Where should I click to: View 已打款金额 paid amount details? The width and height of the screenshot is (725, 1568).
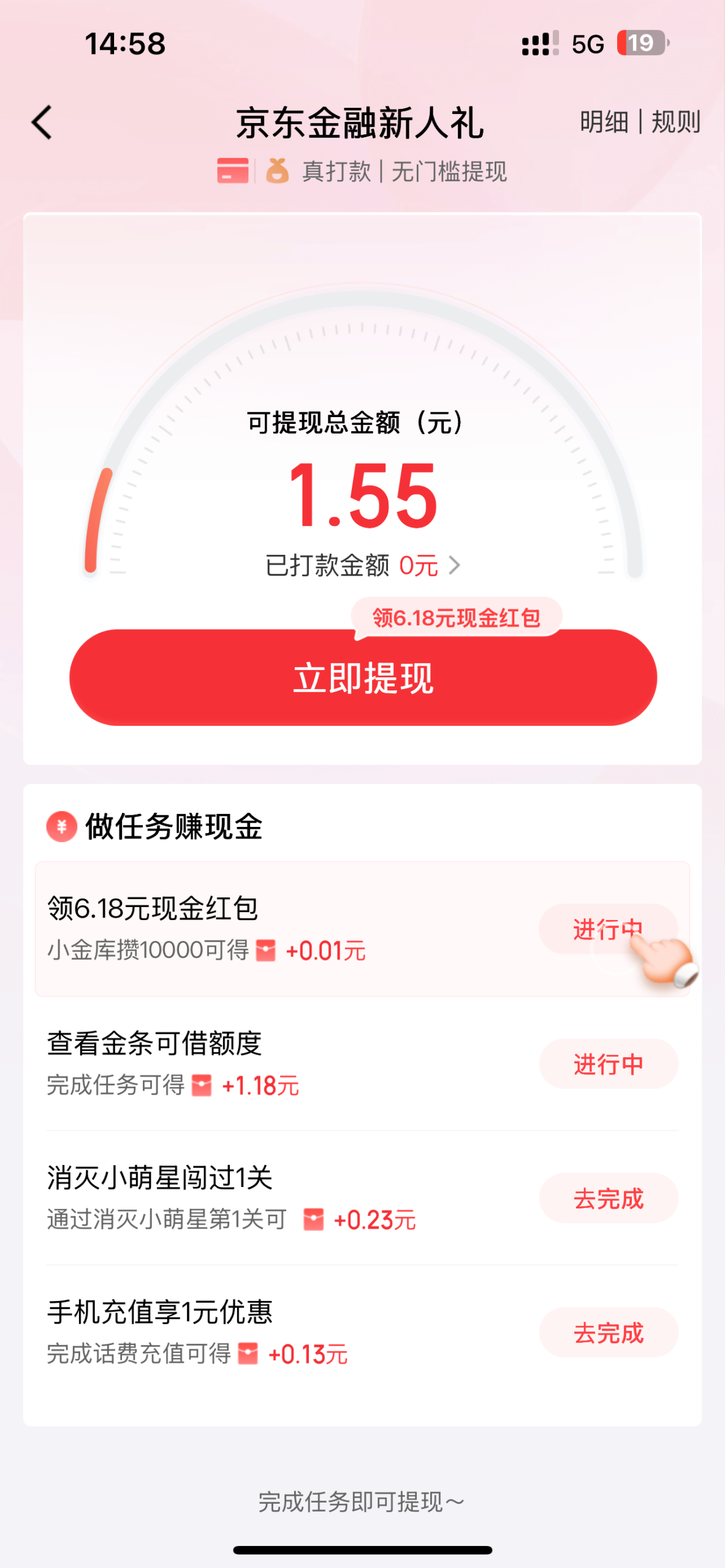(363, 565)
